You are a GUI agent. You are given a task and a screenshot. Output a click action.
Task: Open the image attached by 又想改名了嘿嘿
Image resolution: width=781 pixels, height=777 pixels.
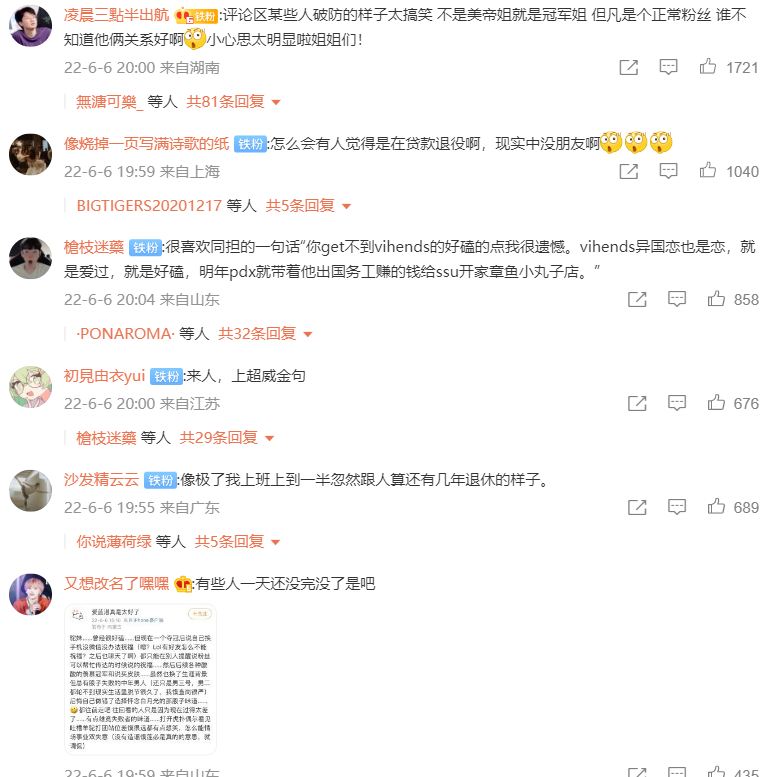(141, 679)
